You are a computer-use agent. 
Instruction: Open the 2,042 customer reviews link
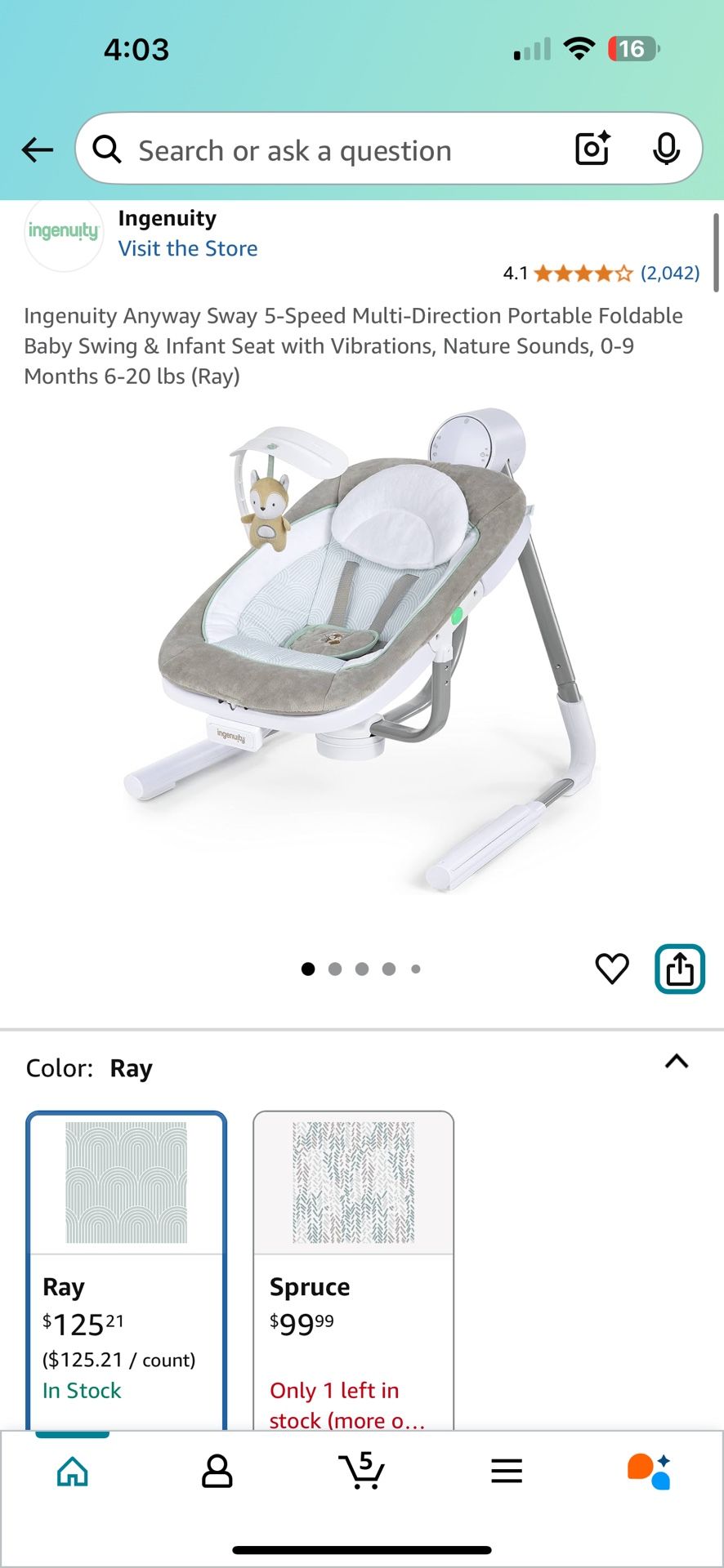670,273
